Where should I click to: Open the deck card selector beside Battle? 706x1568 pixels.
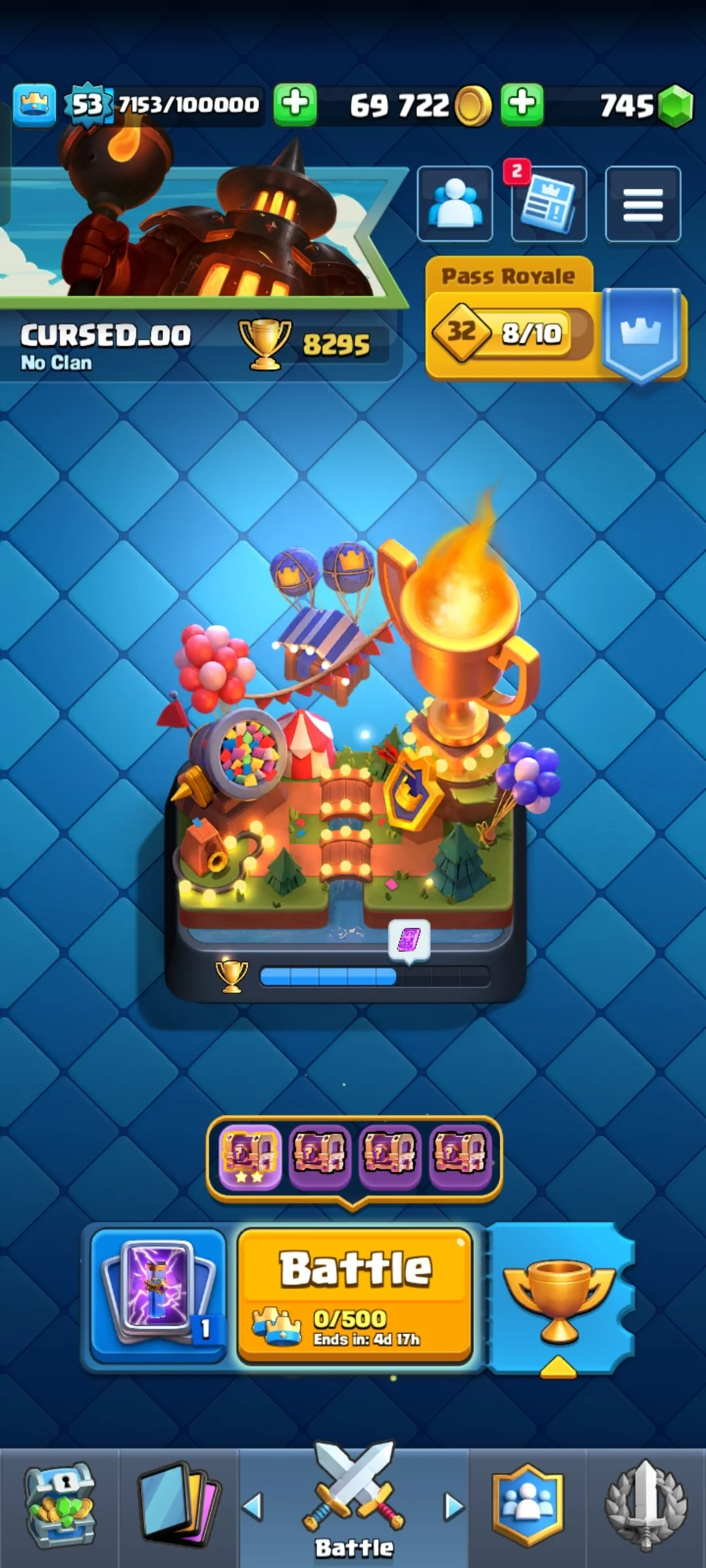(158, 1296)
